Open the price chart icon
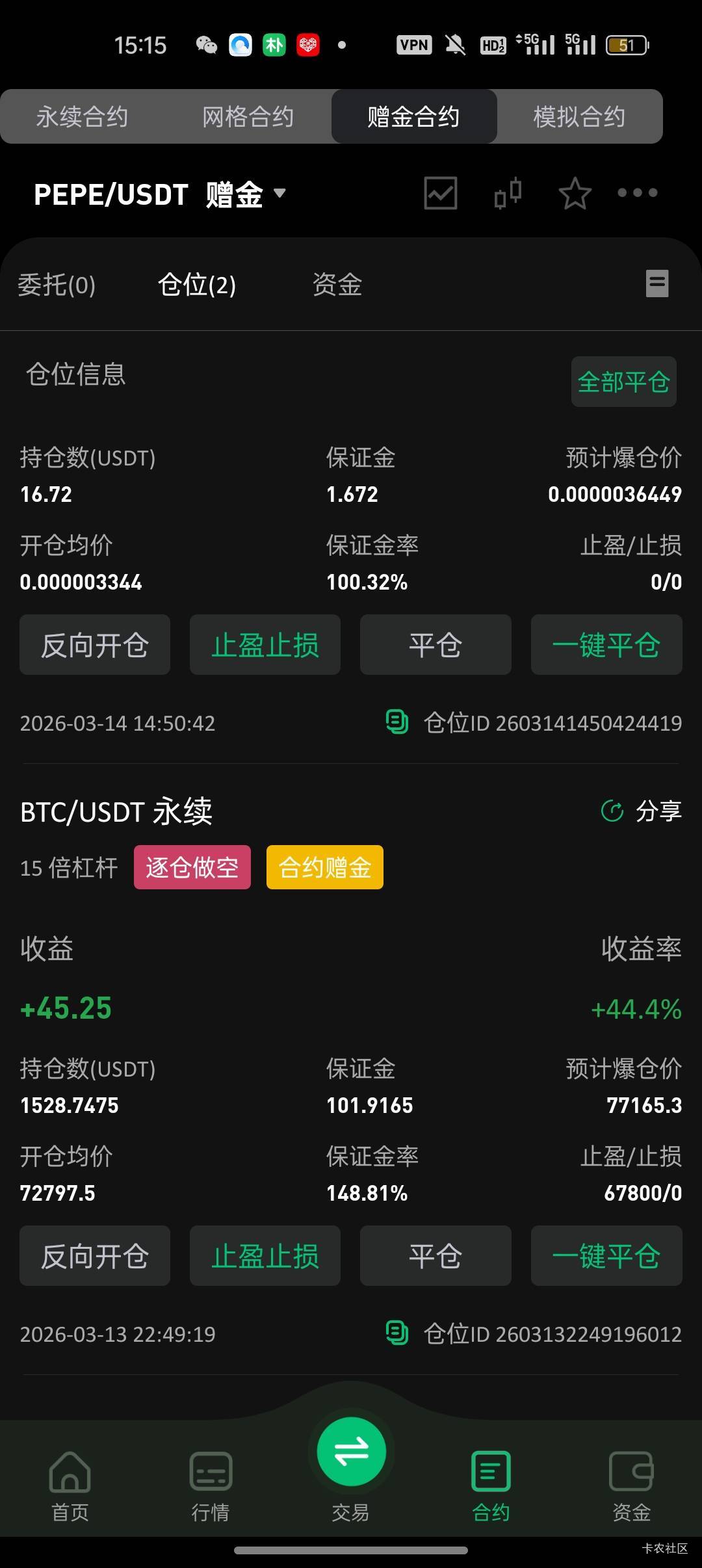702x1568 pixels. point(441,193)
